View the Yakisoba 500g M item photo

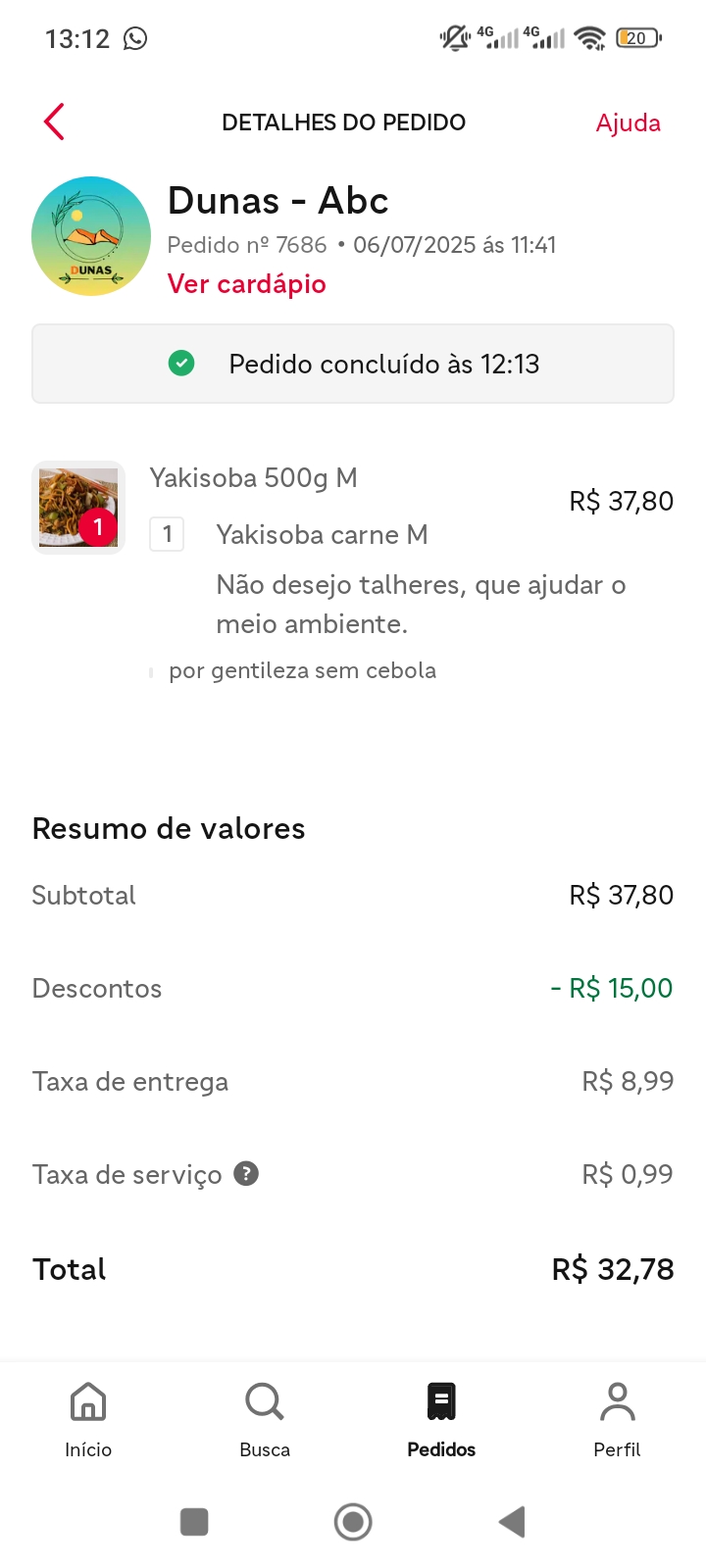pos(78,508)
